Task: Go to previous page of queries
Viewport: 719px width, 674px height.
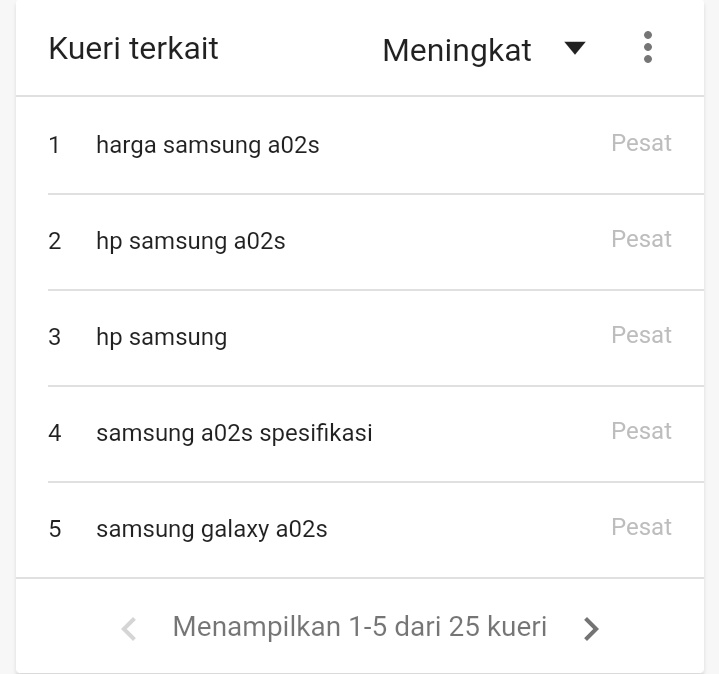Action: tap(128, 628)
